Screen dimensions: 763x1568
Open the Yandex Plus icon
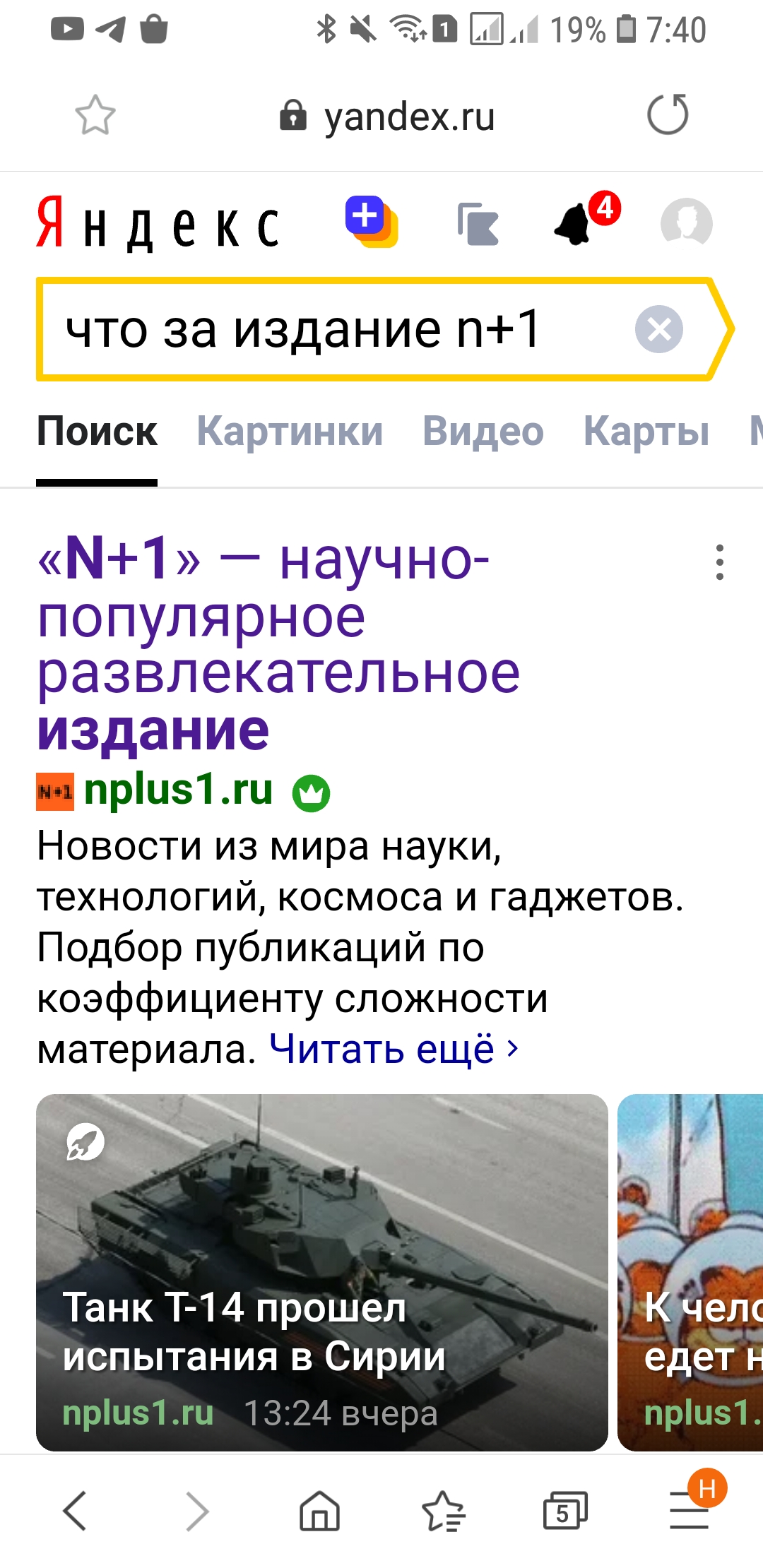372,222
